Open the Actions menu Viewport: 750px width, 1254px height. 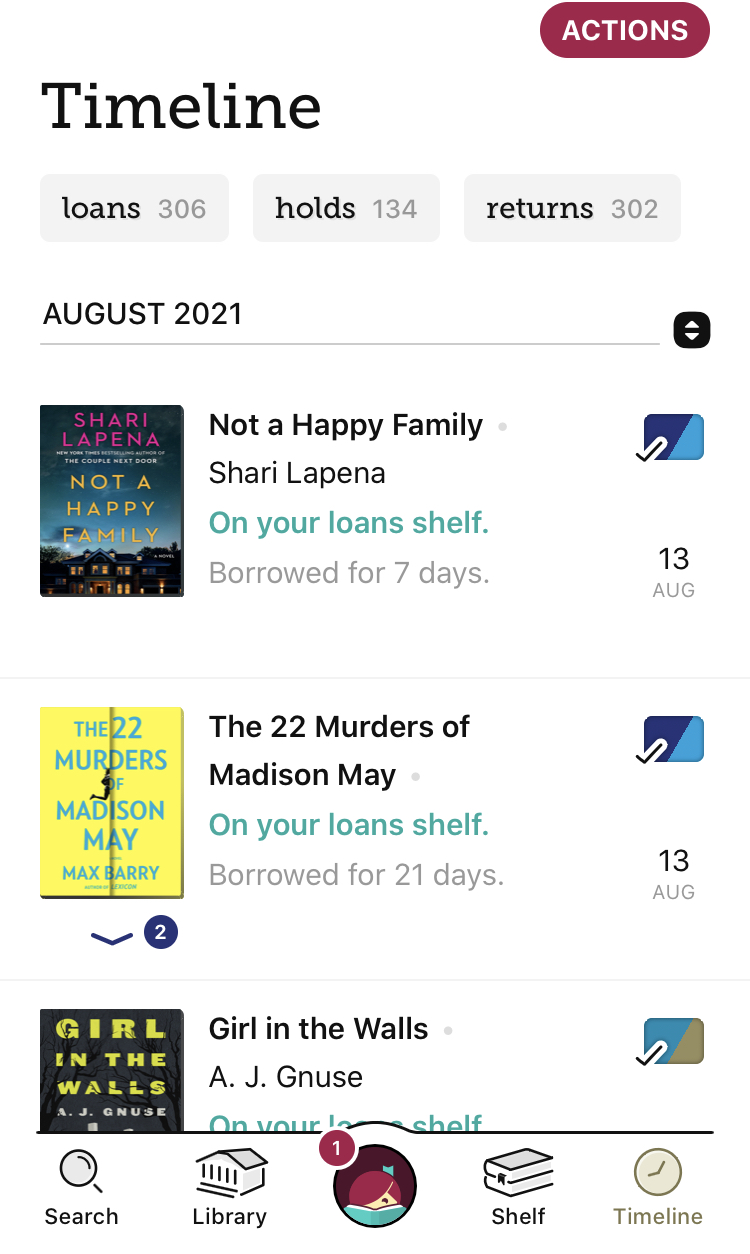pyautogui.click(x=624, y=30)
